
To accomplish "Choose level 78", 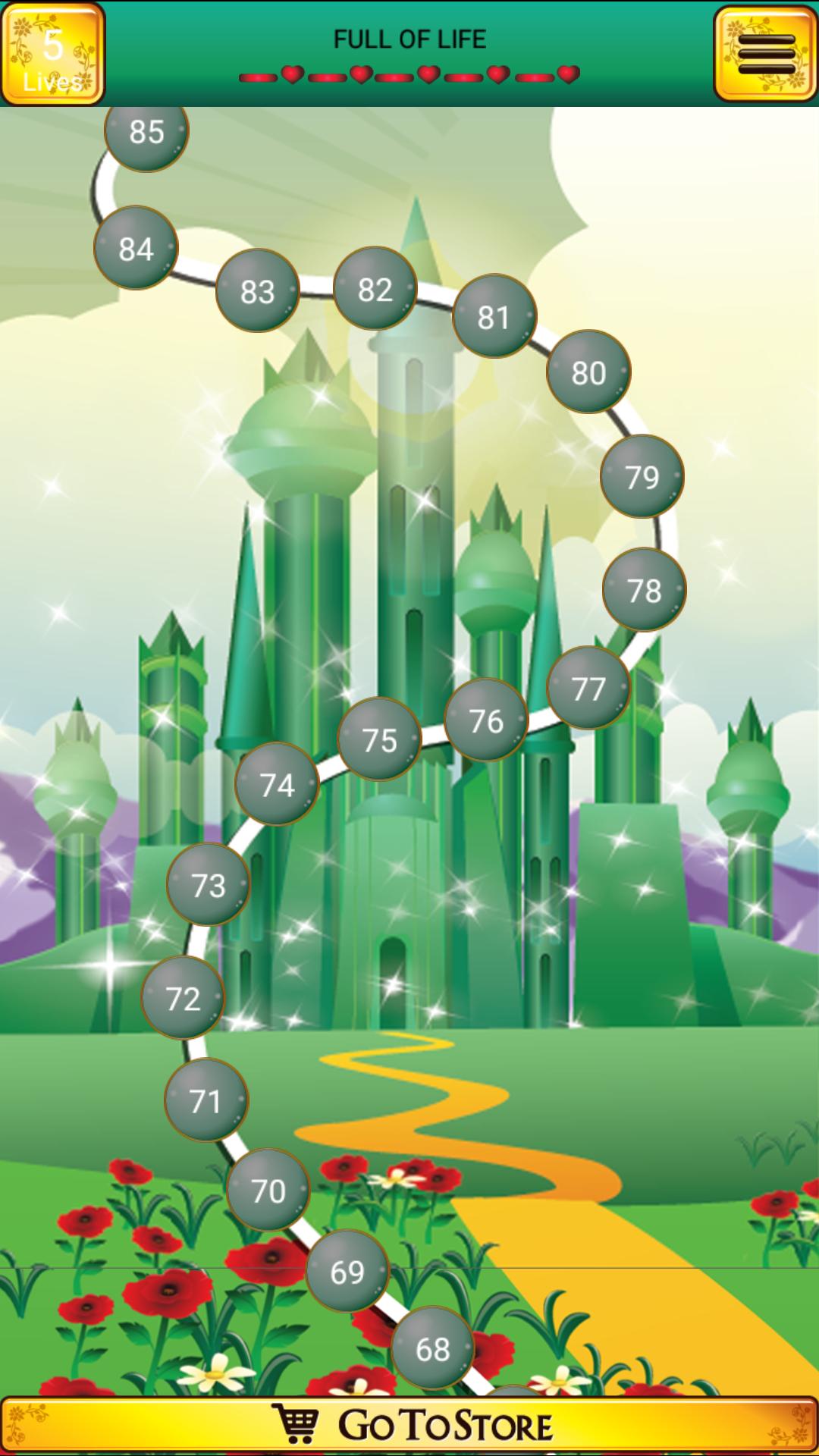I will click(x=645, y=589).
